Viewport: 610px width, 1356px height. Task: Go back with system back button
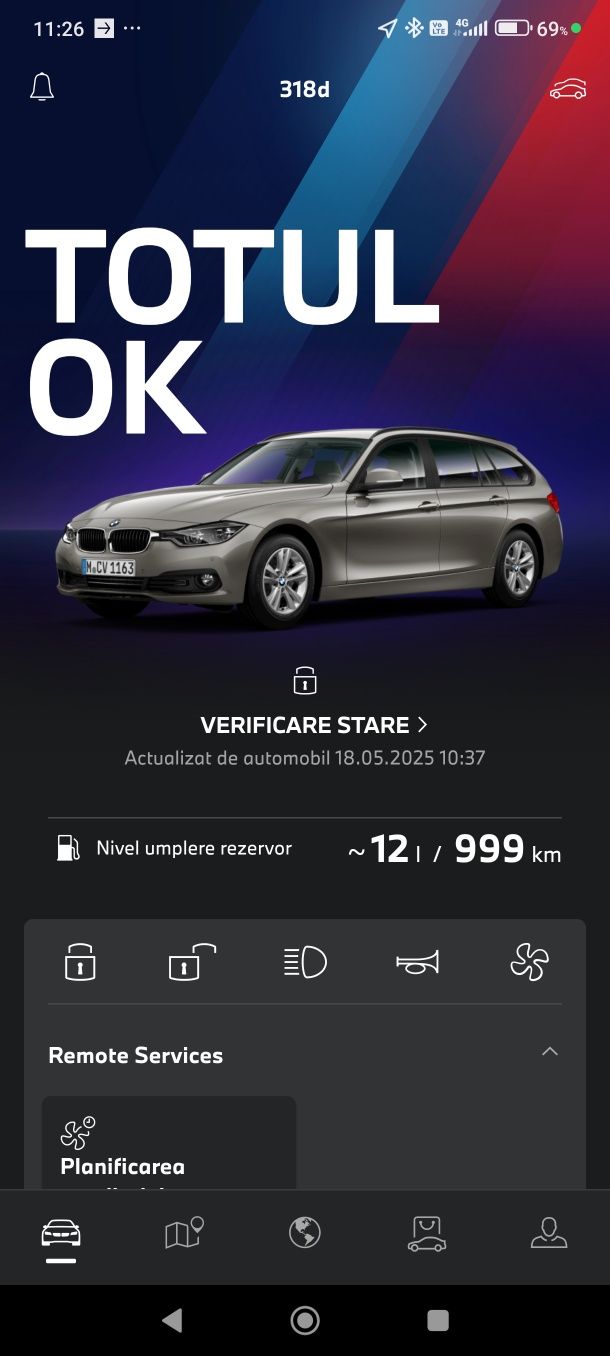(172, 1321)
